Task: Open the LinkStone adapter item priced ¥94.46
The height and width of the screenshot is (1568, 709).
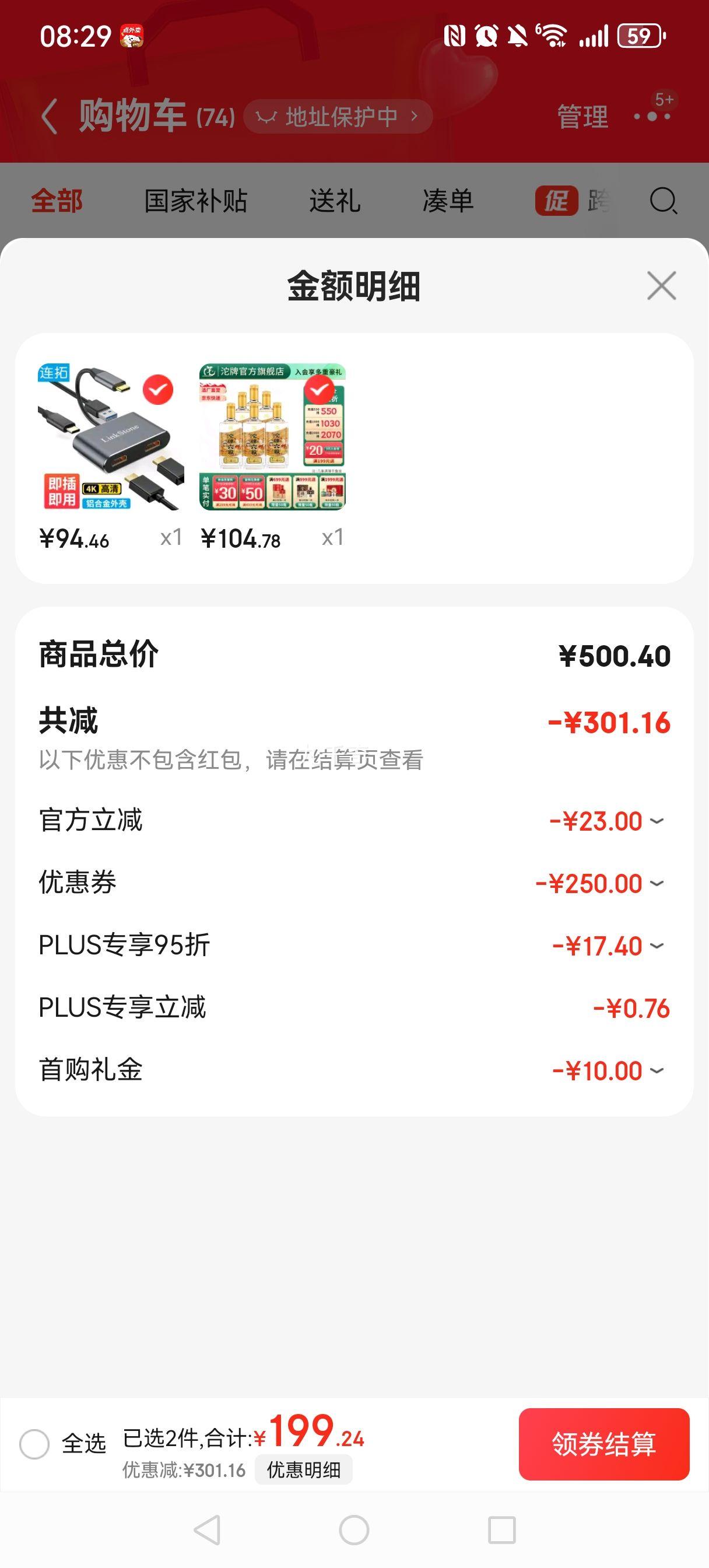Action: 110,437
